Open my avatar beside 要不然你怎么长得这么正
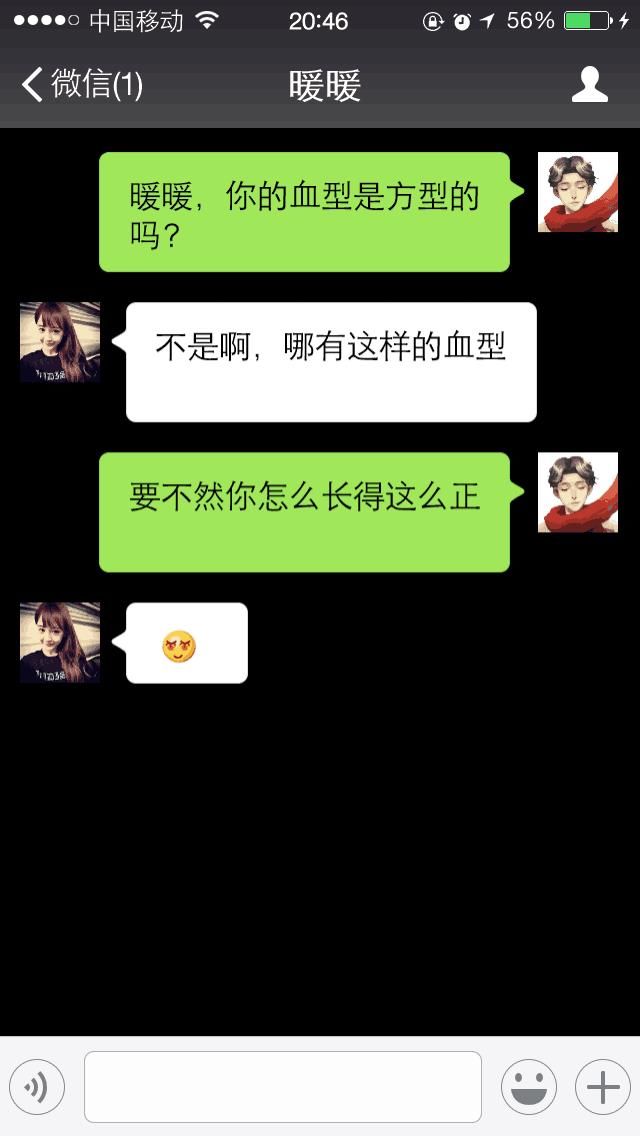This screenshot has width=640, height=1136. click(x=577, y=492)
